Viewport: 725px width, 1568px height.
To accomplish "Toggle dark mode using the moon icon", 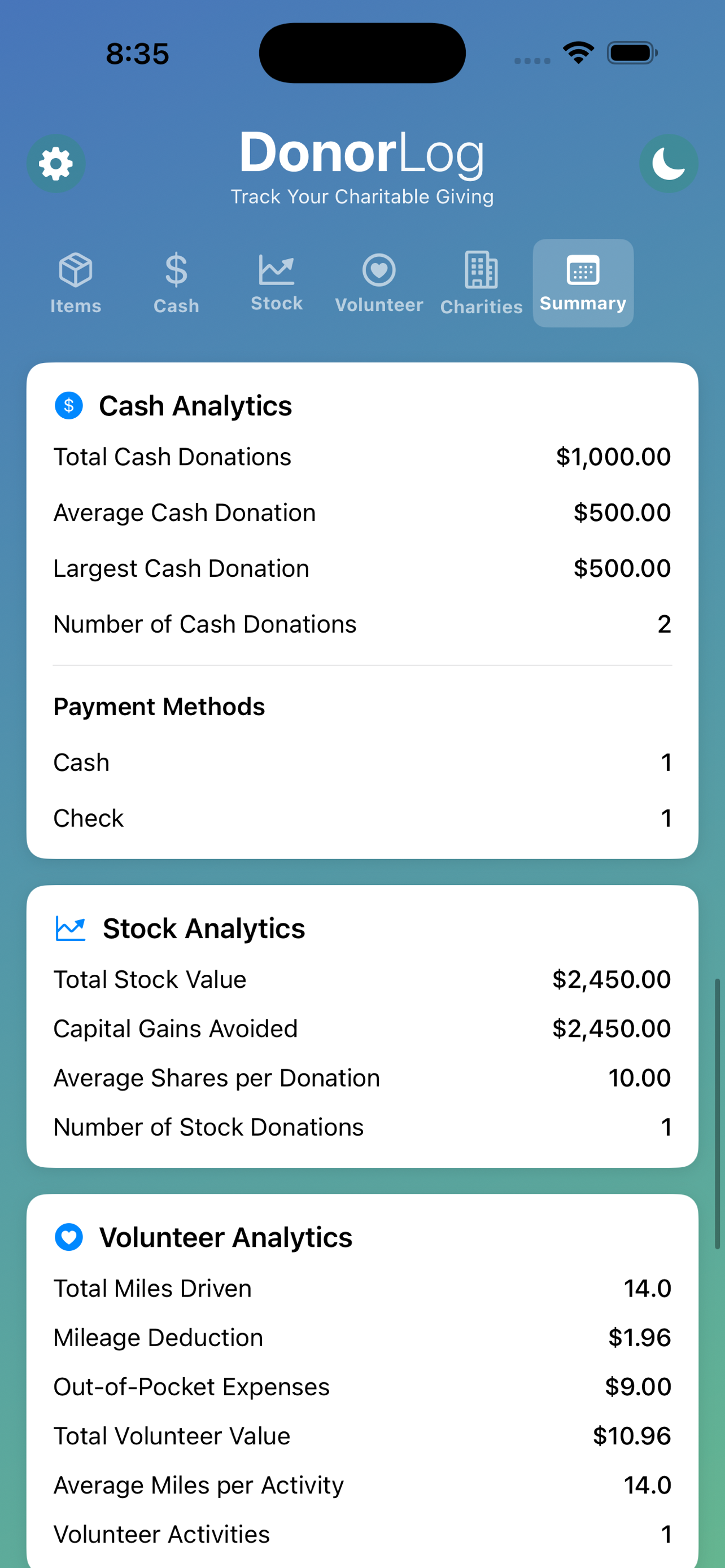I will coord(669,163).
